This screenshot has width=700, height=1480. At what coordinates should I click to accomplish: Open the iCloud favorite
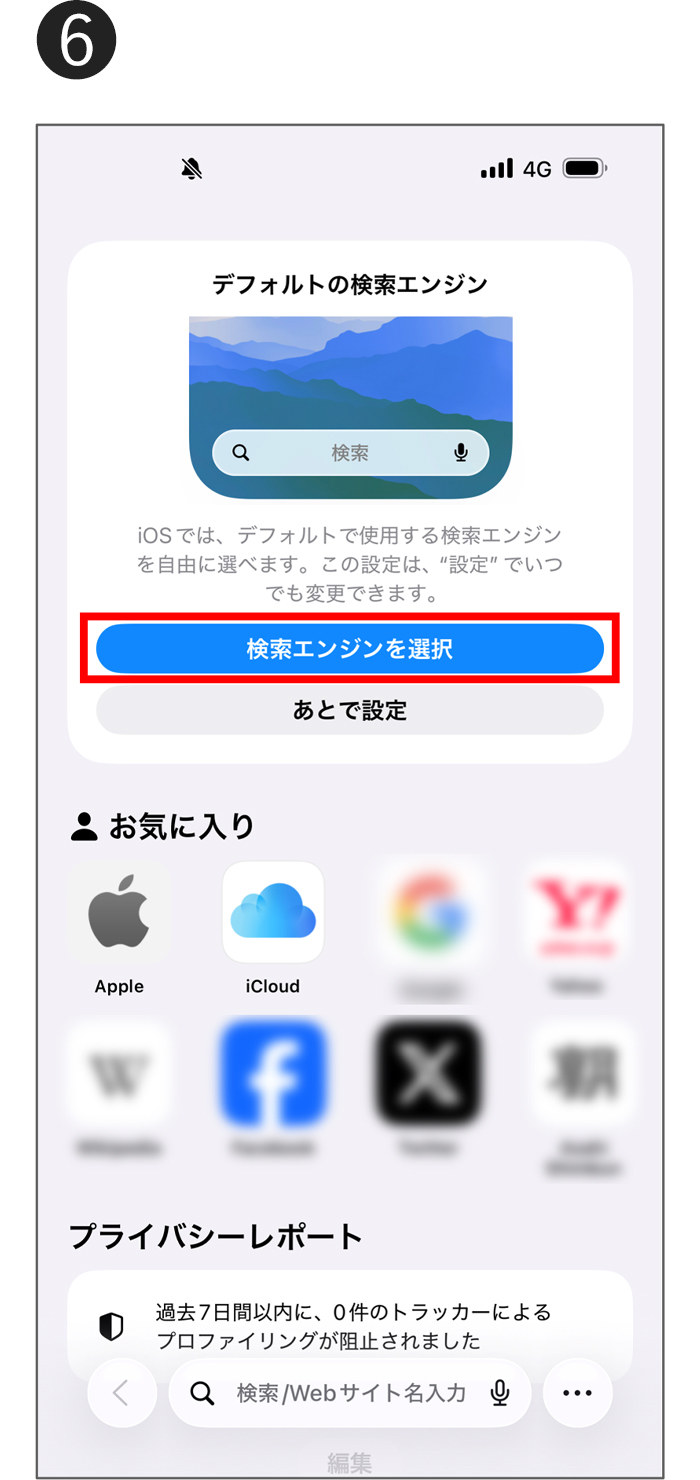click(273, 913)
